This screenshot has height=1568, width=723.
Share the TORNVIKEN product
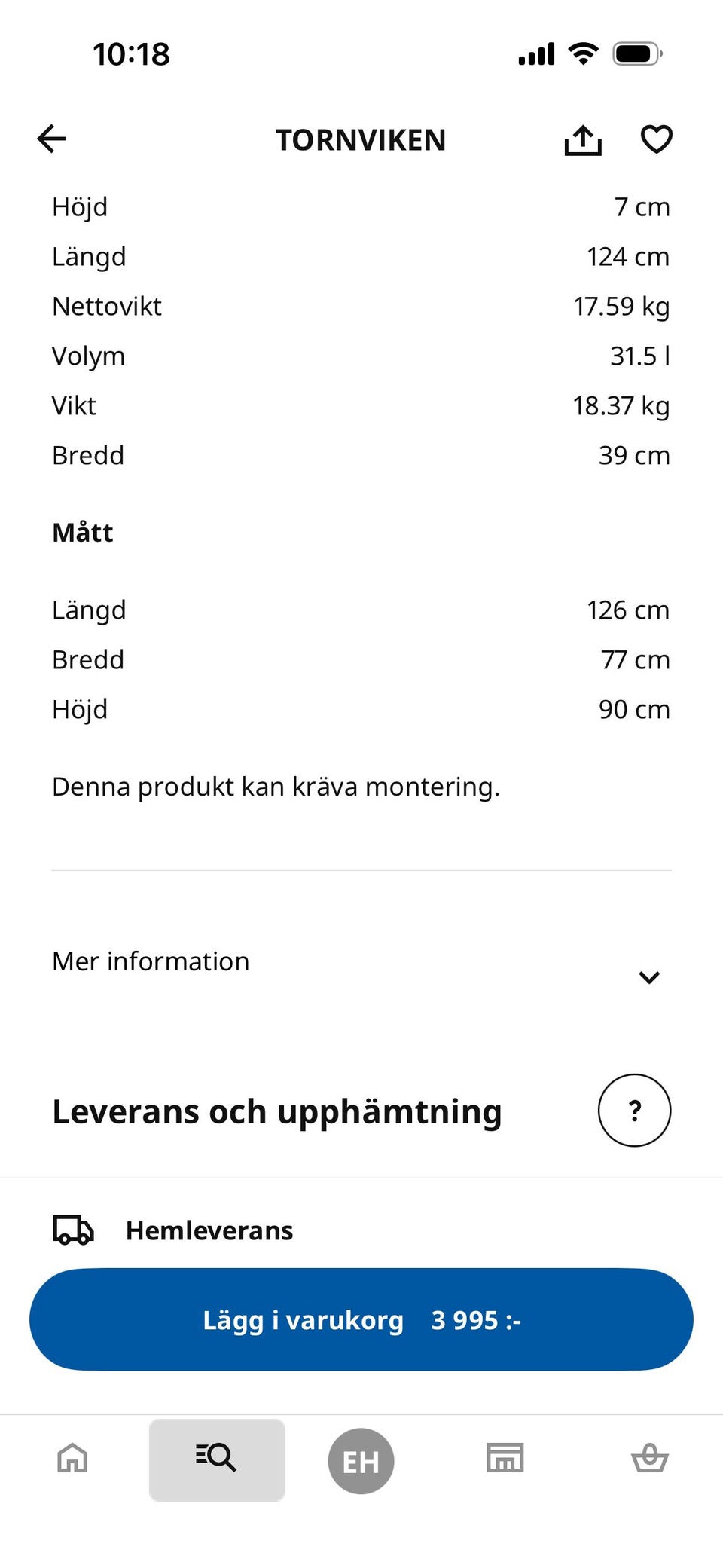583,140
